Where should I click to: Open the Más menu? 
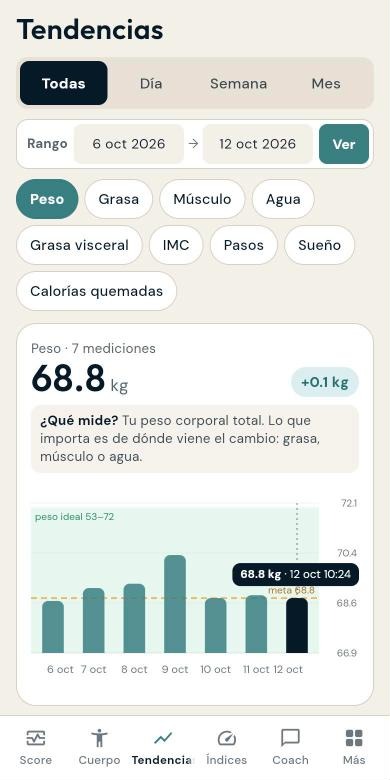(x=354, y=747)
